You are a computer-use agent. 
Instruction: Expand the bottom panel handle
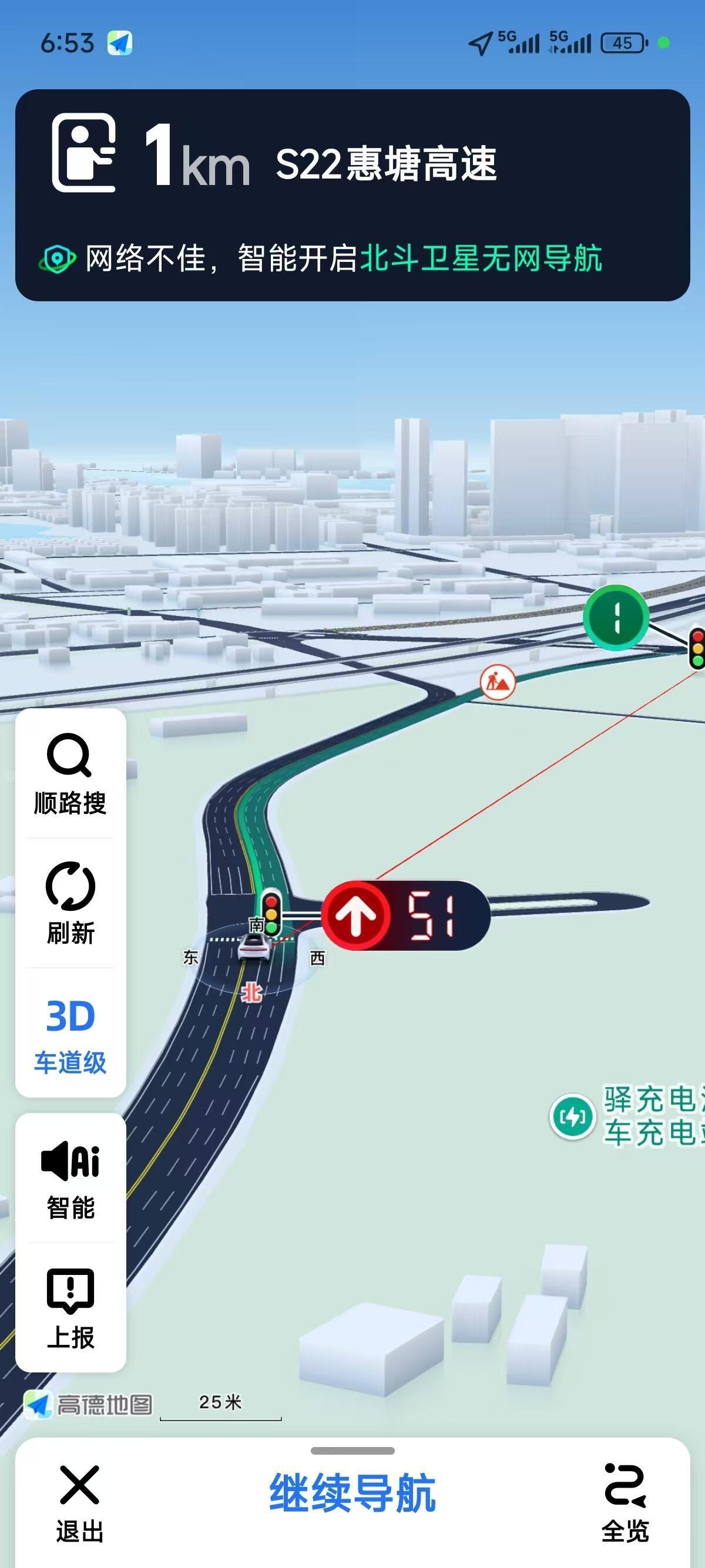352,1451
